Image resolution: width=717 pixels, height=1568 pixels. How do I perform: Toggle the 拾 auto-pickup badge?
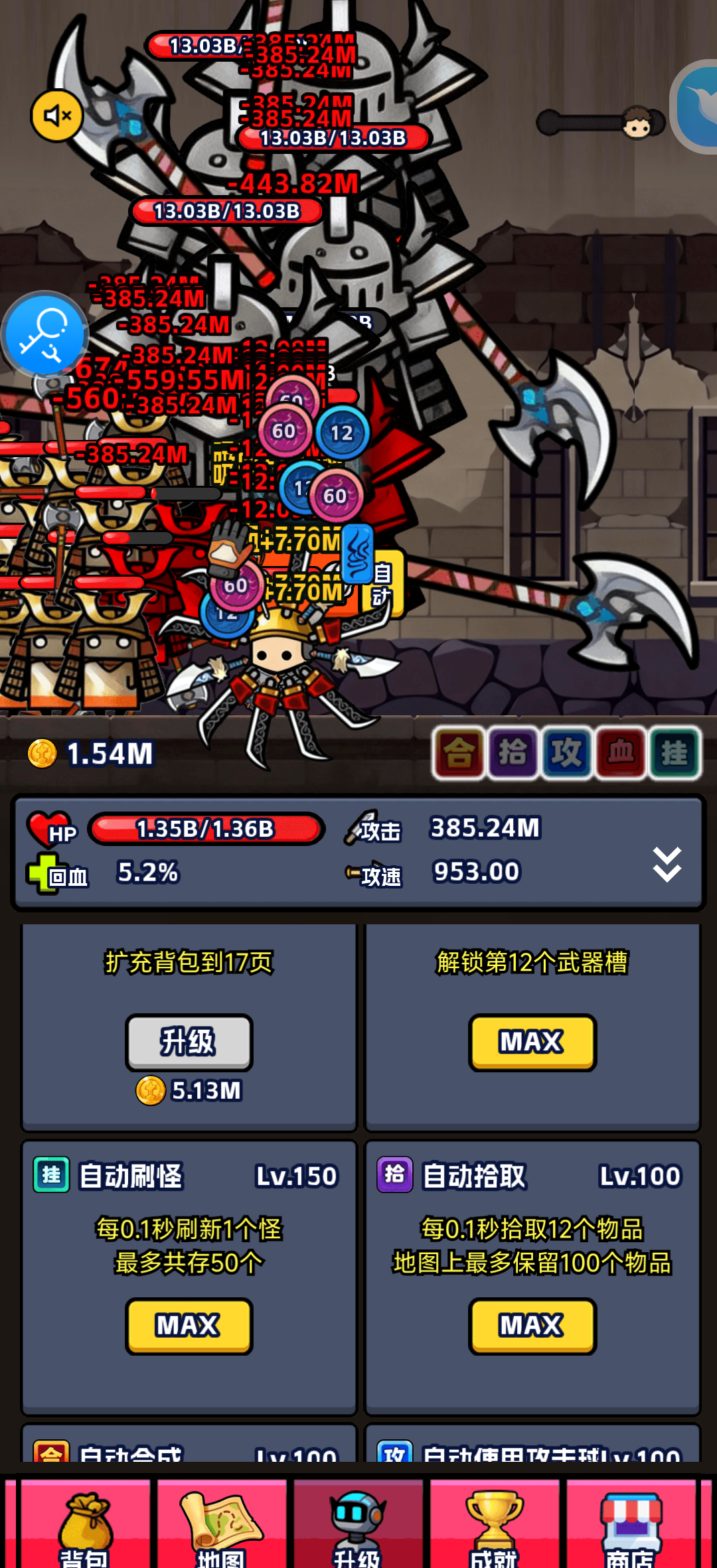coord(513,752)
